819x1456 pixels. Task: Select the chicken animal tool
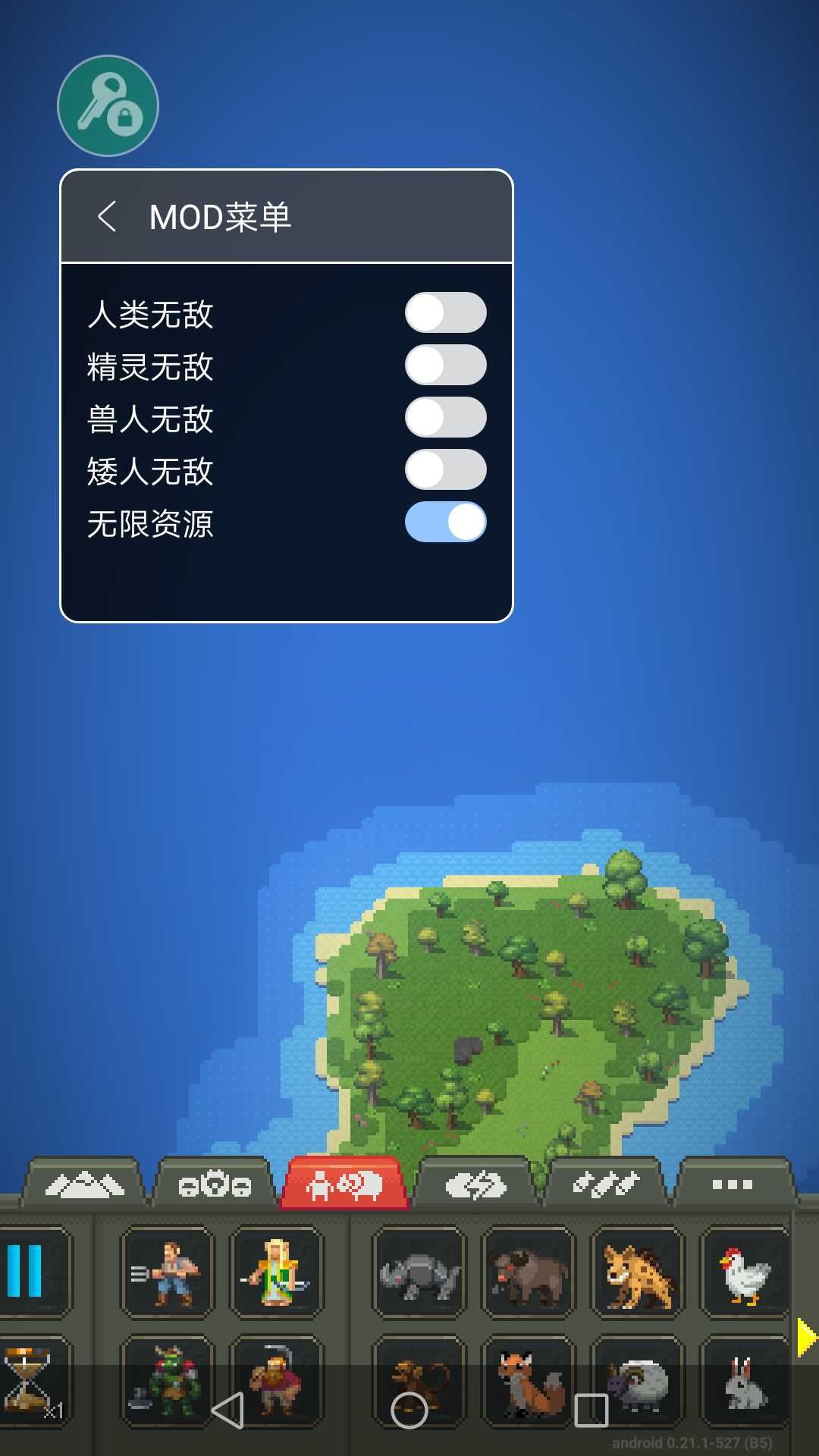(x=745, y=1273)
